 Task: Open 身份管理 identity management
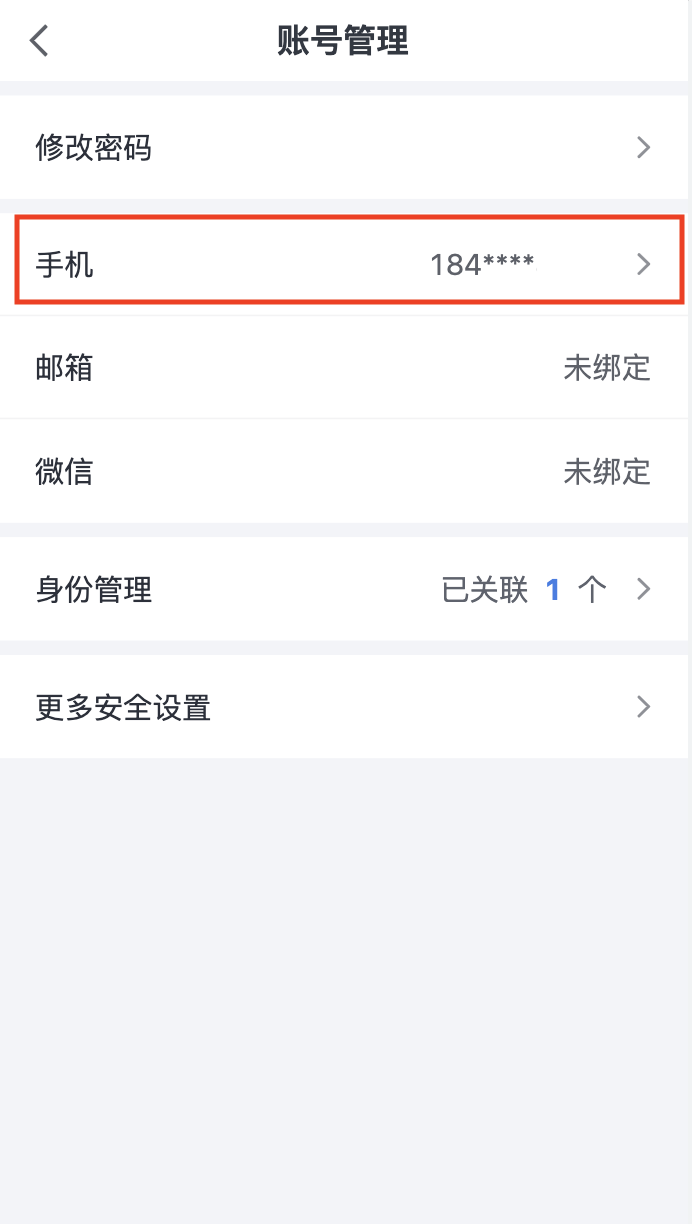coord(344,590)
